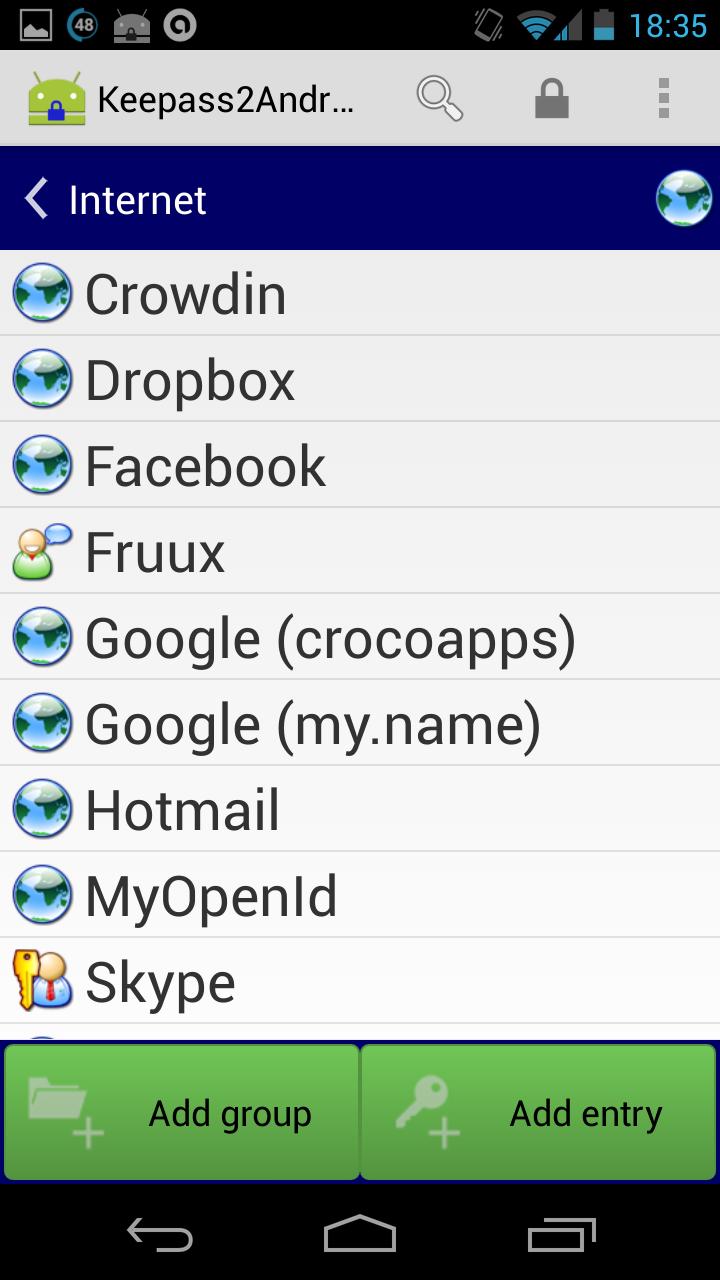Open the search magnifier icon
This screenshot has width=720, height=1280.
click(439, 98)
